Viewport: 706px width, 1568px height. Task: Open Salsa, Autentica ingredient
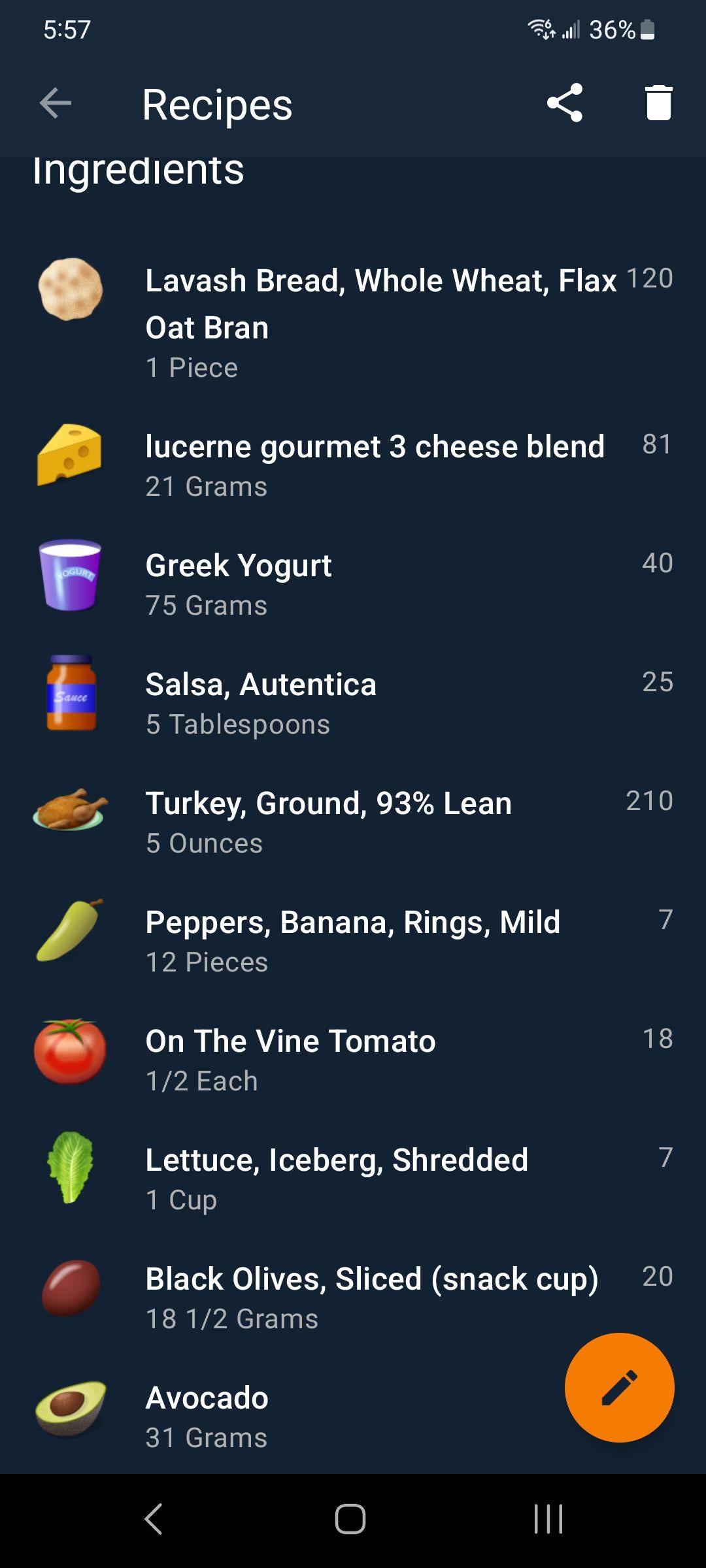pyautogui.click(x=353, y=703)
